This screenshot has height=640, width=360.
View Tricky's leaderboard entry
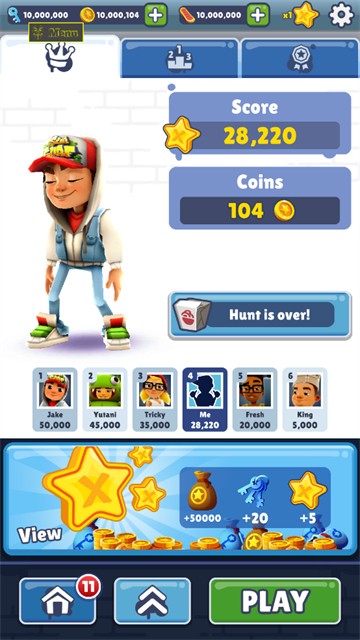point(155,399)
